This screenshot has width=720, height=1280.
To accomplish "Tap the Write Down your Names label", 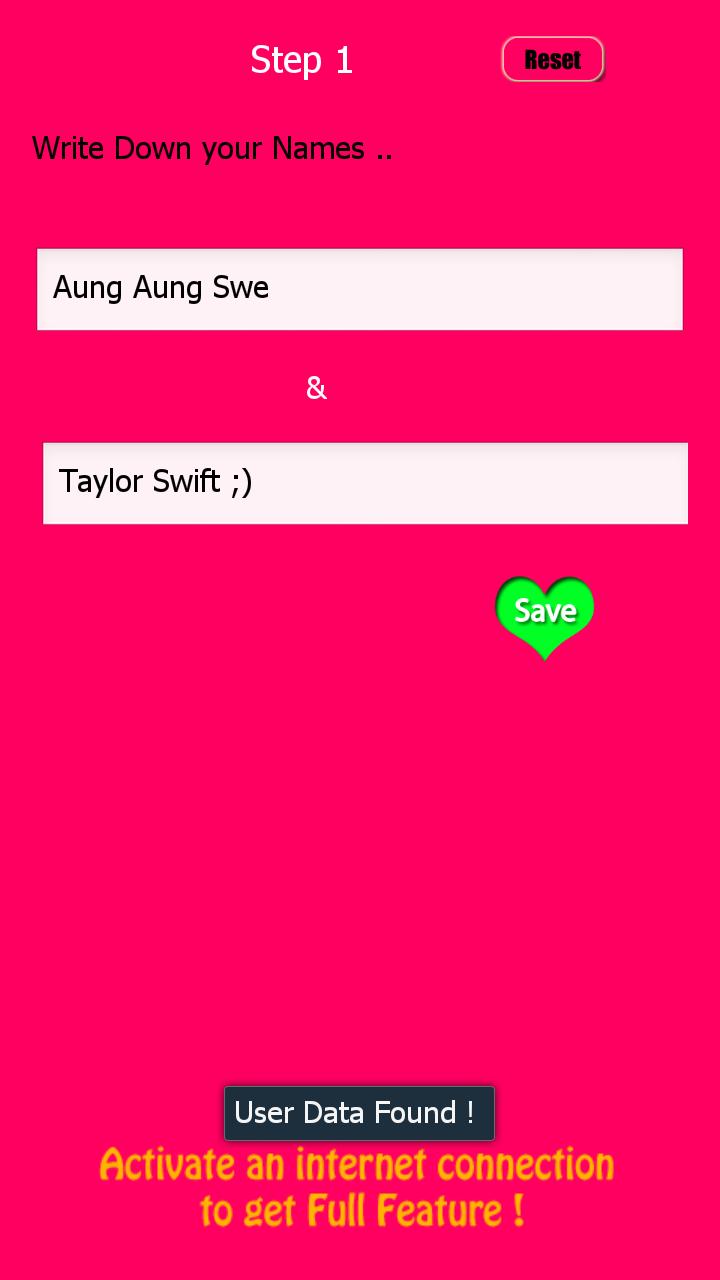I will [x=213, y=148].
